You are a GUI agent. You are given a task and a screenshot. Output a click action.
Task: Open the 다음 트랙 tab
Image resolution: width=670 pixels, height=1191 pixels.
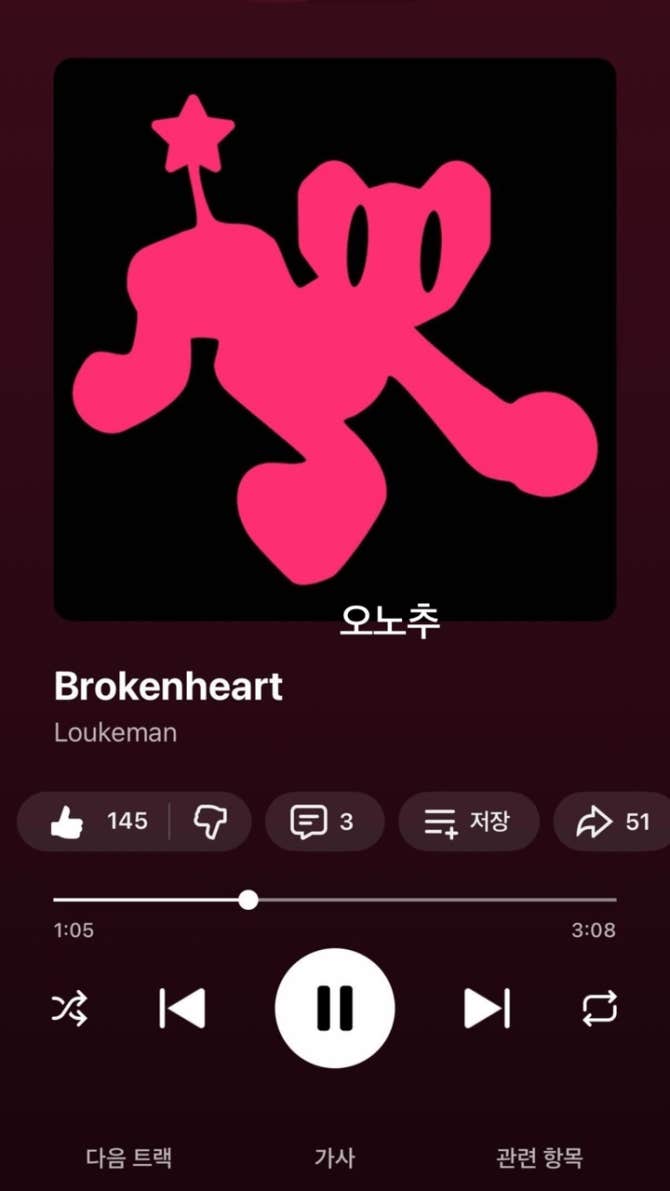[x=129, y=1158]
